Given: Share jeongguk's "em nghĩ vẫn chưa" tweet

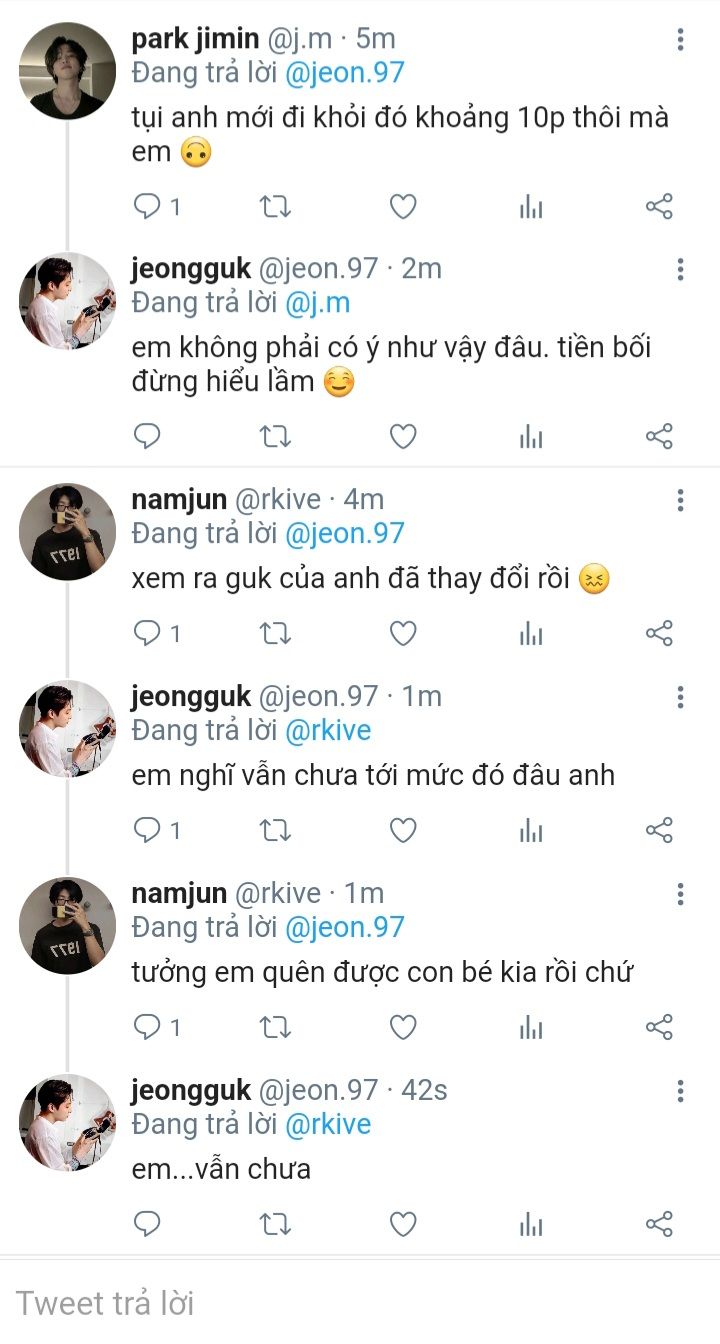Looking at the screenshot, I should coord(659,831).
